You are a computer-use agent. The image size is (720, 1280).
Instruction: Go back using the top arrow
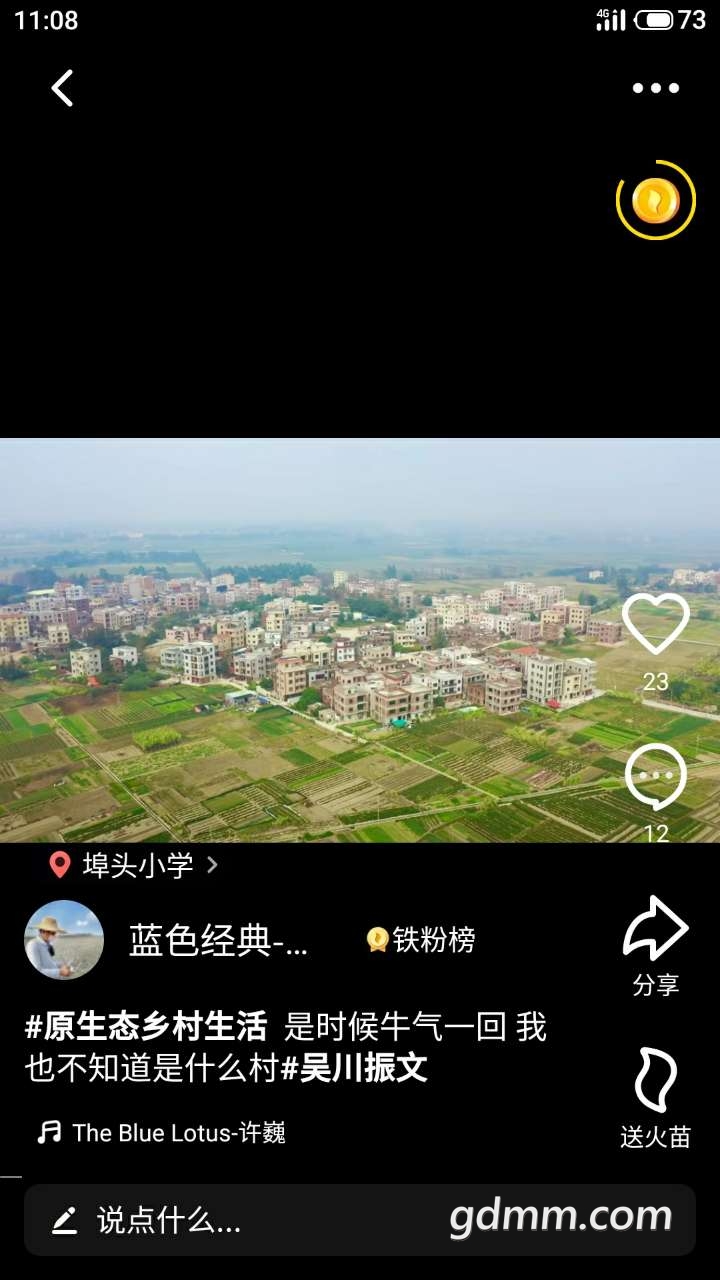point(62,88)
